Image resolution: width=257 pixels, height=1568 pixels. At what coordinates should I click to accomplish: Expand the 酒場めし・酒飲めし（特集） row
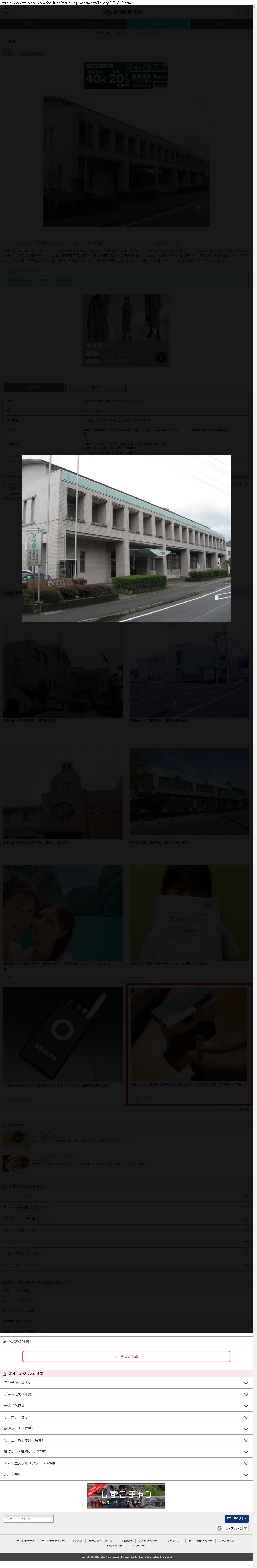click(126, 1452)
